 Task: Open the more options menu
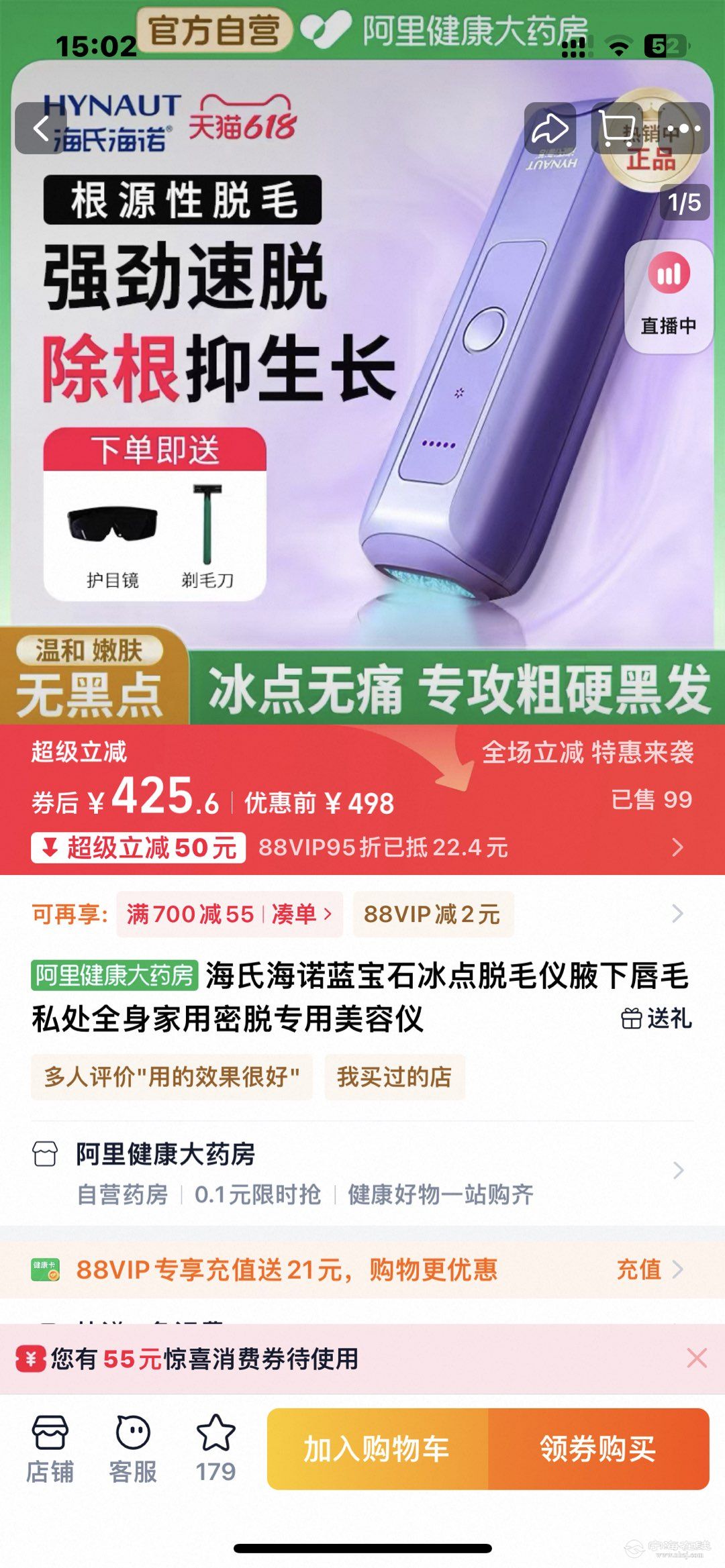click(x=684, y=128)
